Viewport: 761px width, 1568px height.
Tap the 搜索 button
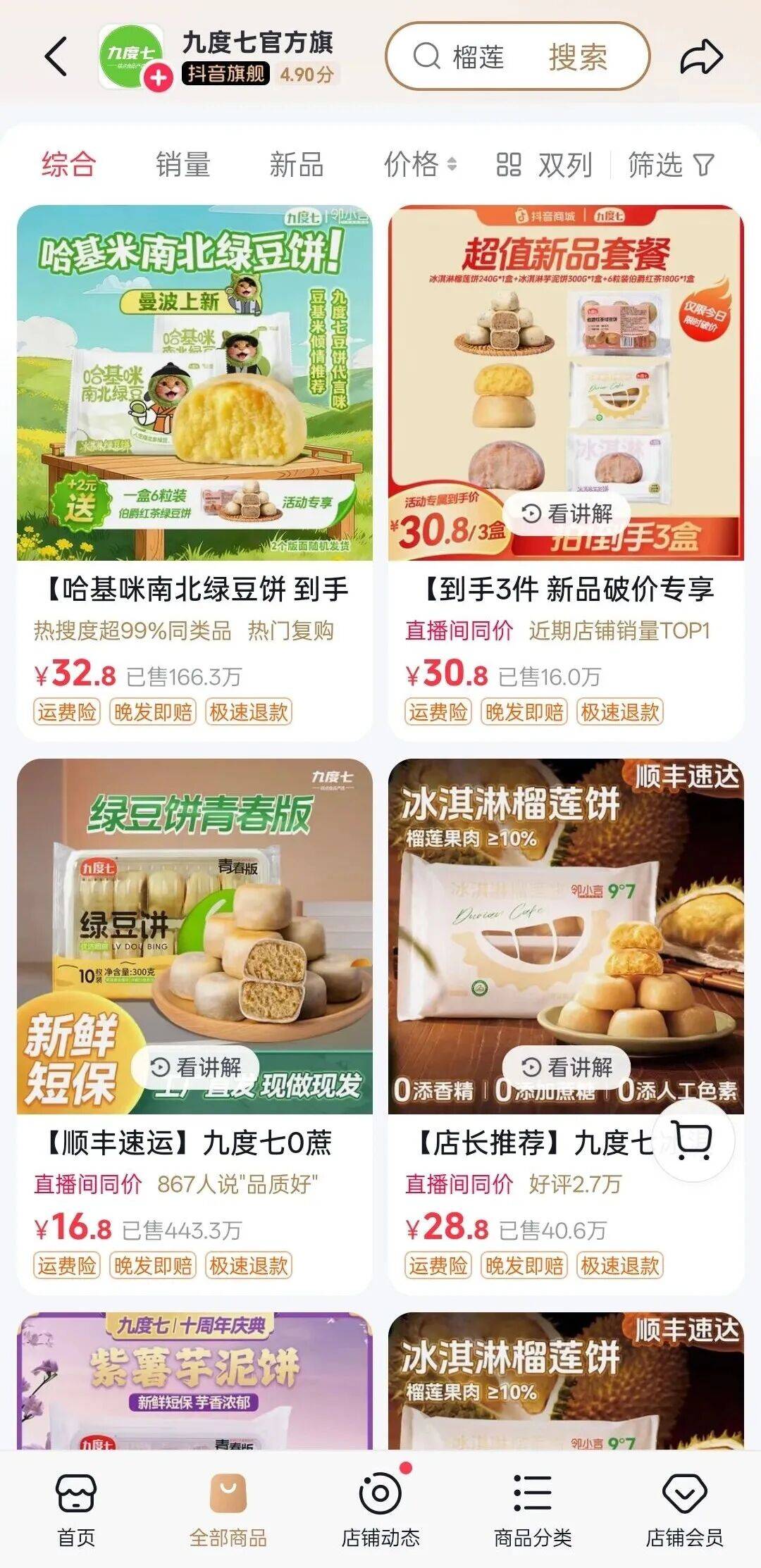[579, 57]
